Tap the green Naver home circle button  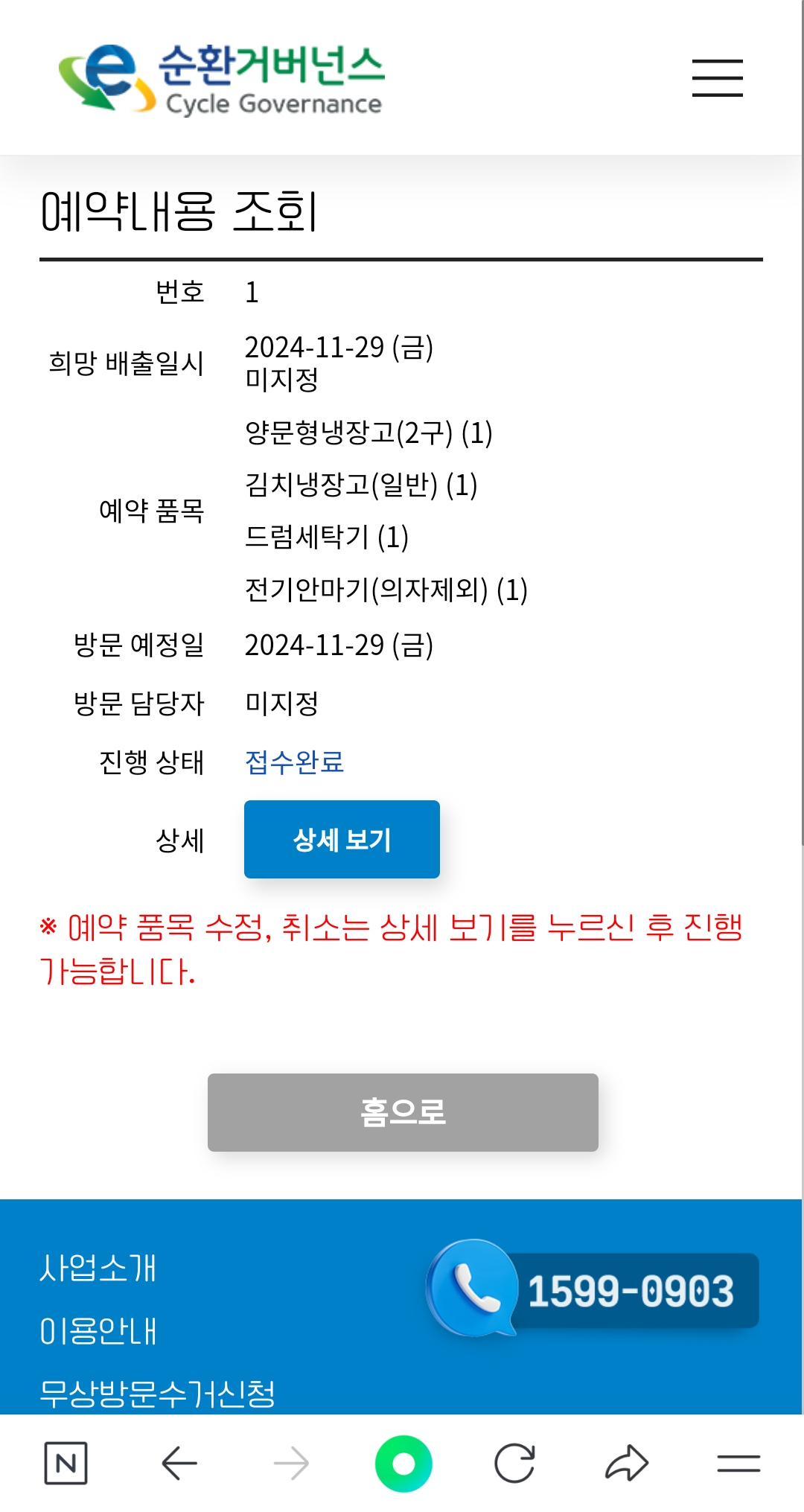click(x=403, y=1464)
